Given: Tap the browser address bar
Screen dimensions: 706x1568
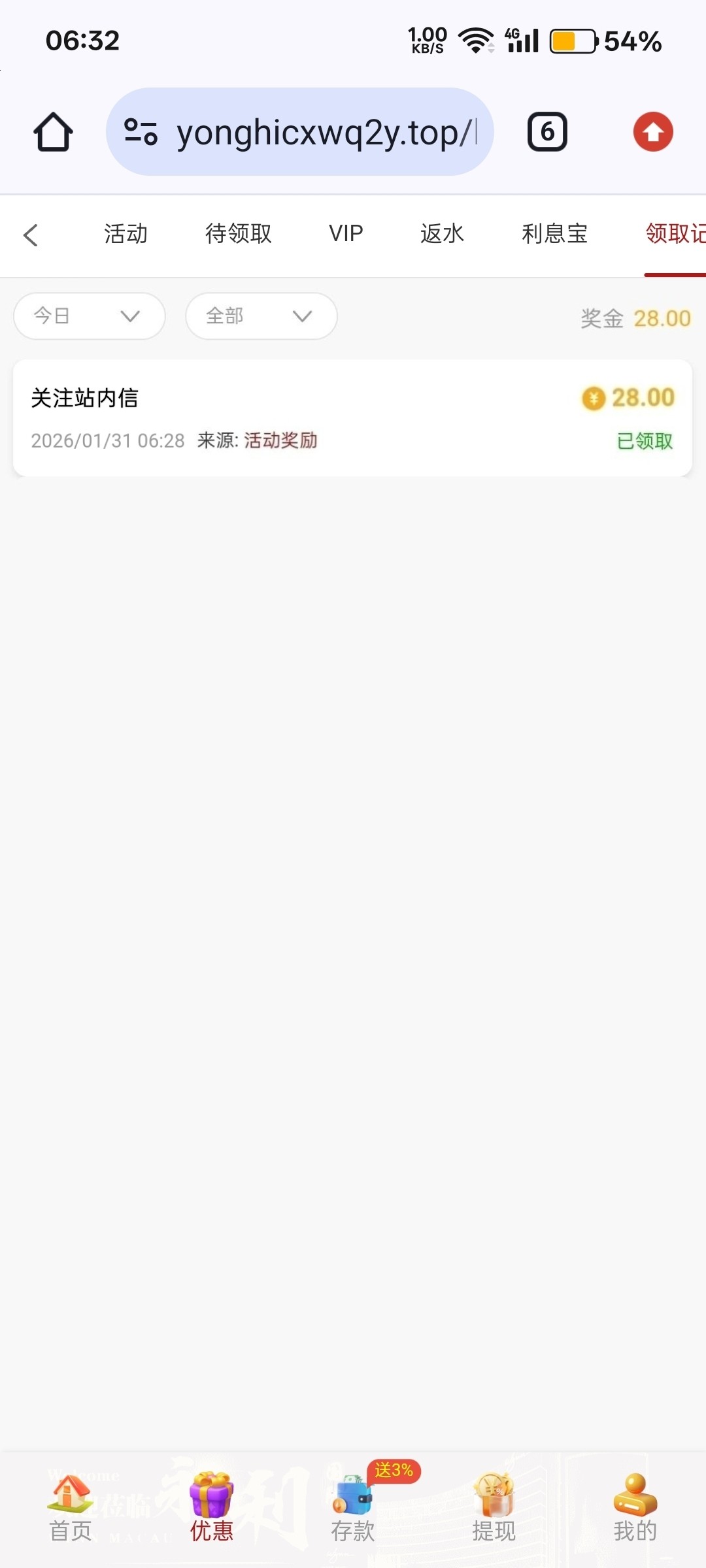Looking at the screenshot, I should 299,132.
